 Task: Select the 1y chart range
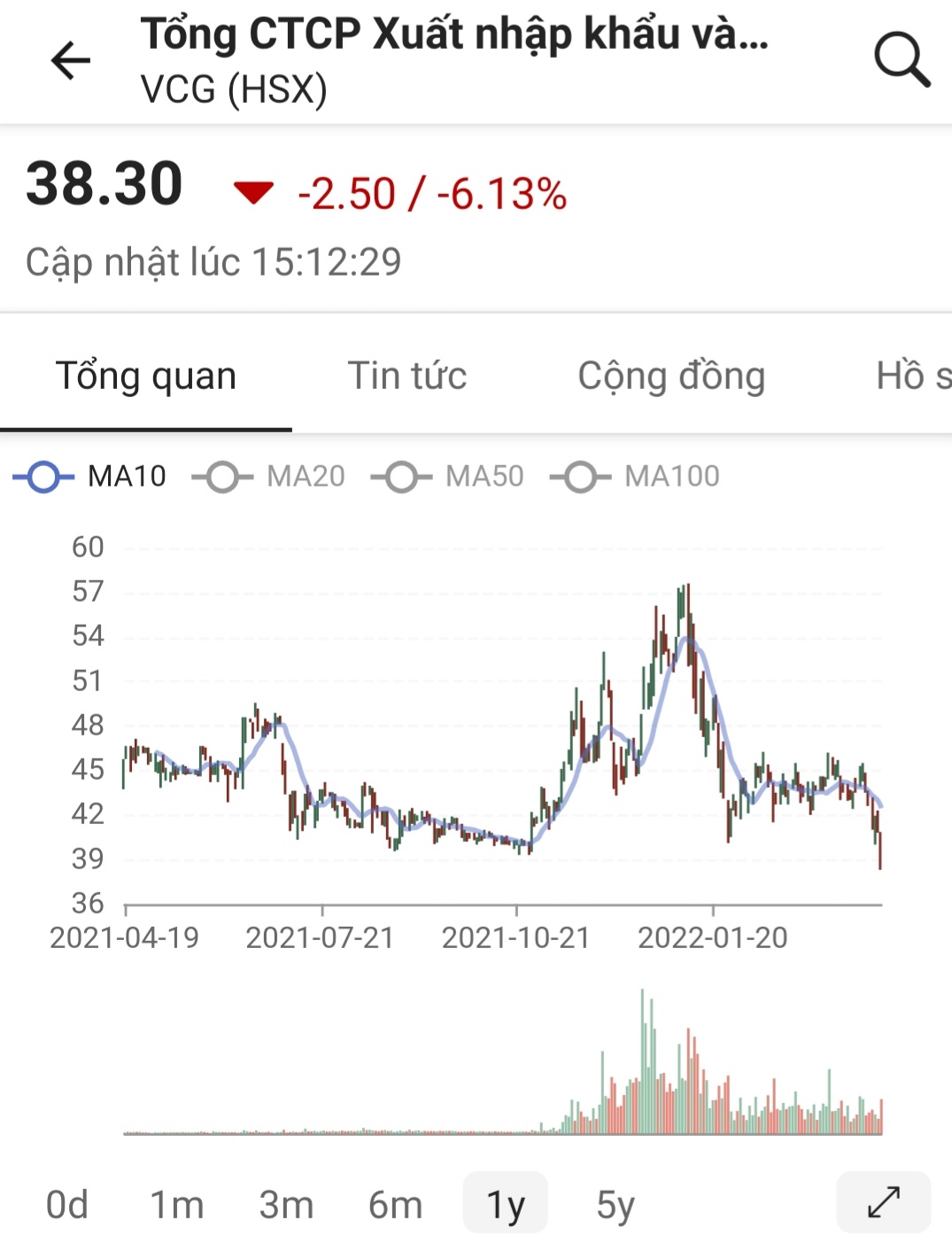point(506,1205)
